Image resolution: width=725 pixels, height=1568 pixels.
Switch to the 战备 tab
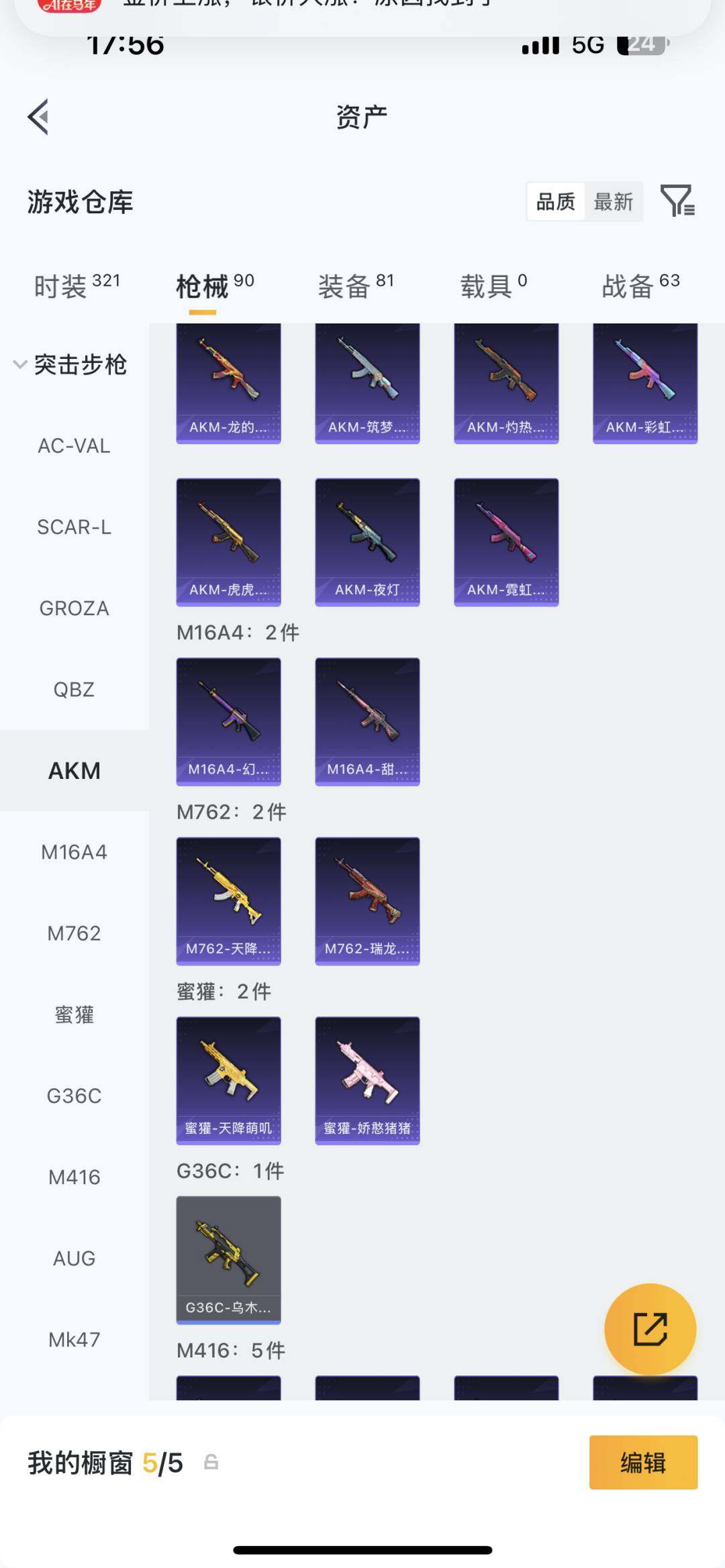[x=640, y=286]
